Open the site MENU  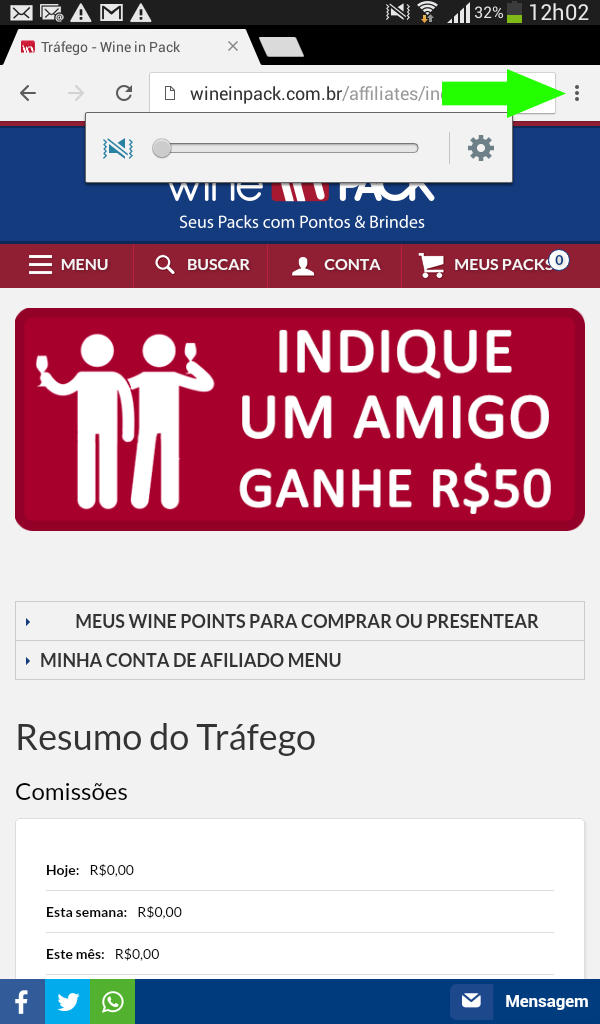68,265
